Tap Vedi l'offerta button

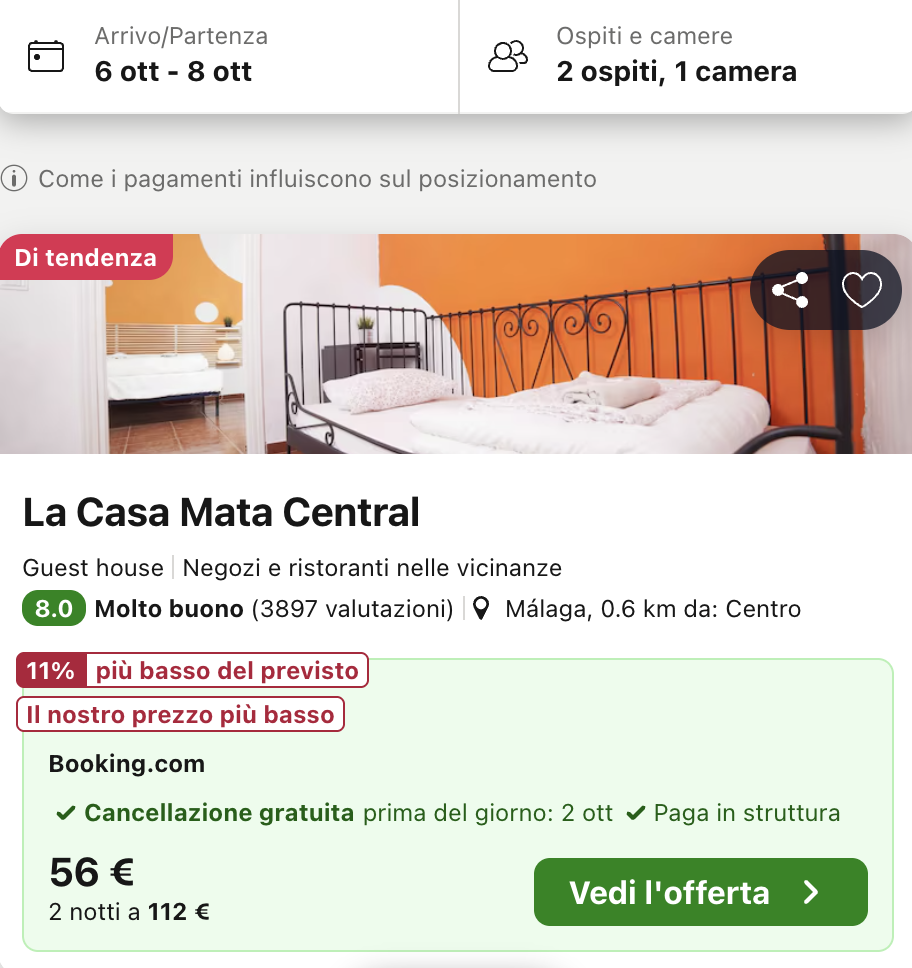pyautogui.click(x=700, y=892)
